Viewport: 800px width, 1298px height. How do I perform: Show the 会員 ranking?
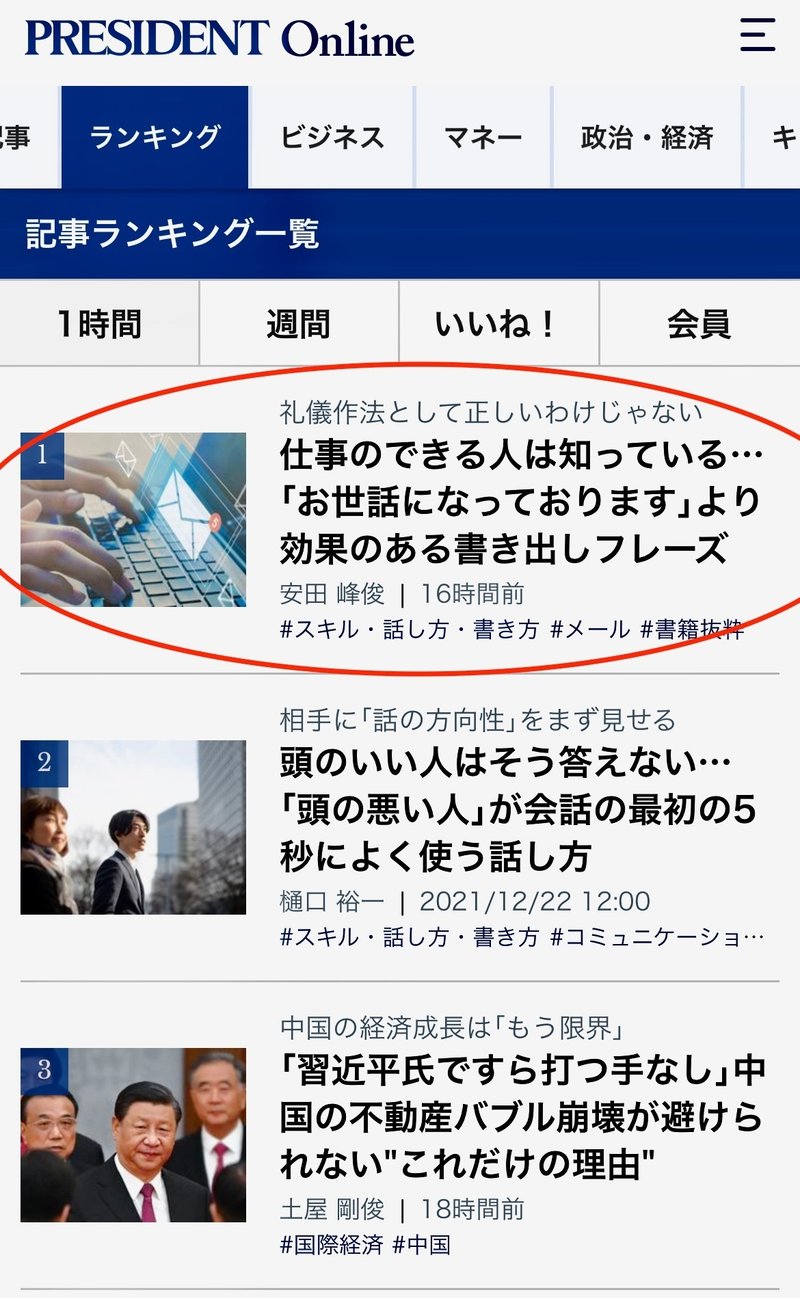698,324
